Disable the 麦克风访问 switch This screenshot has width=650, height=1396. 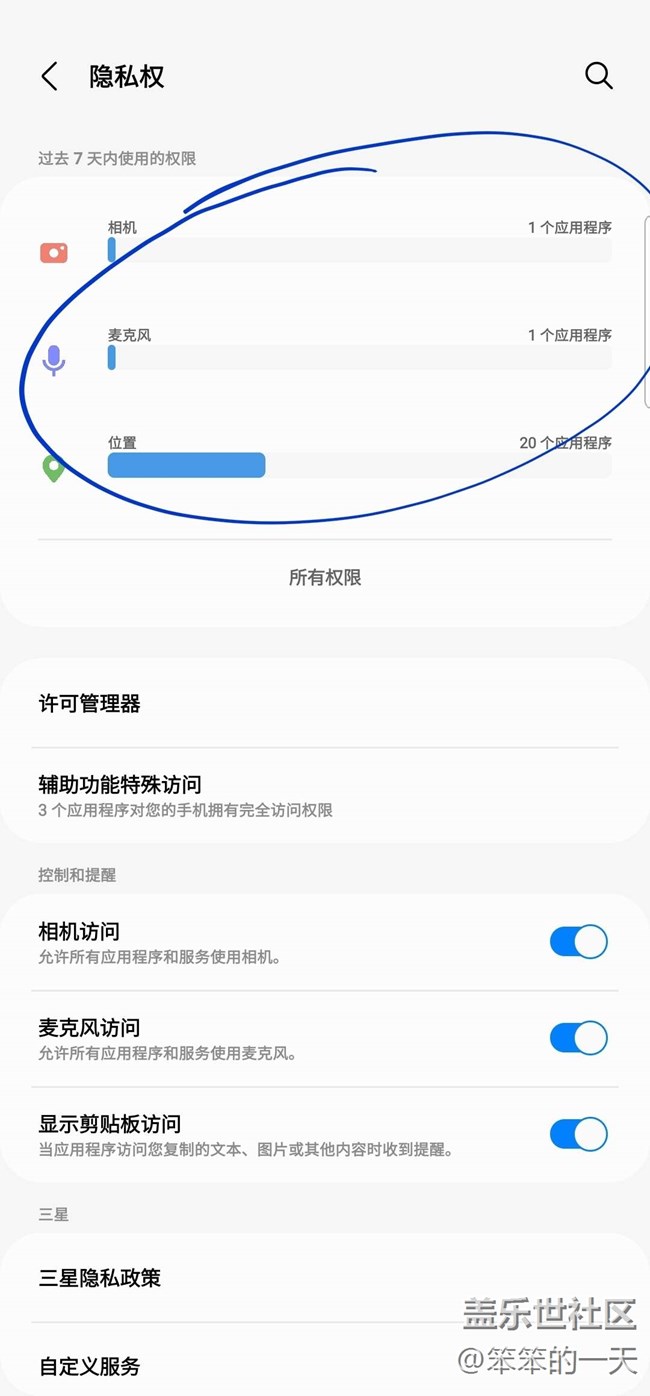(x=578, y=1038)
